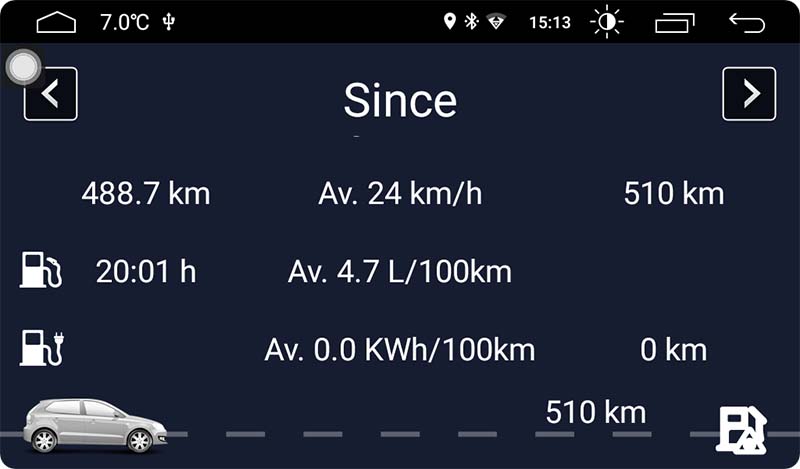Open the recent apps view

coord(675,22)
